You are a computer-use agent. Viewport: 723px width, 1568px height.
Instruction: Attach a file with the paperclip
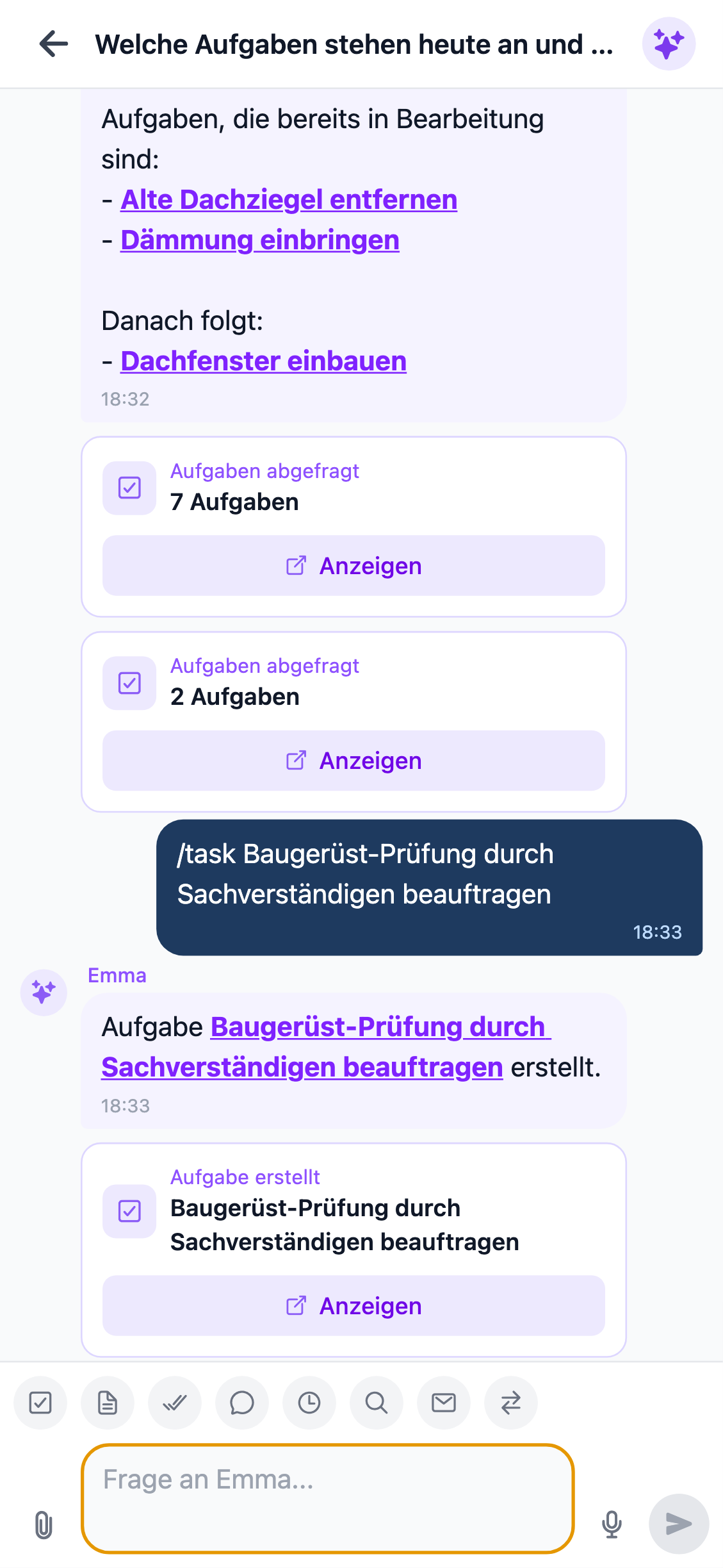coord(43,1524)
